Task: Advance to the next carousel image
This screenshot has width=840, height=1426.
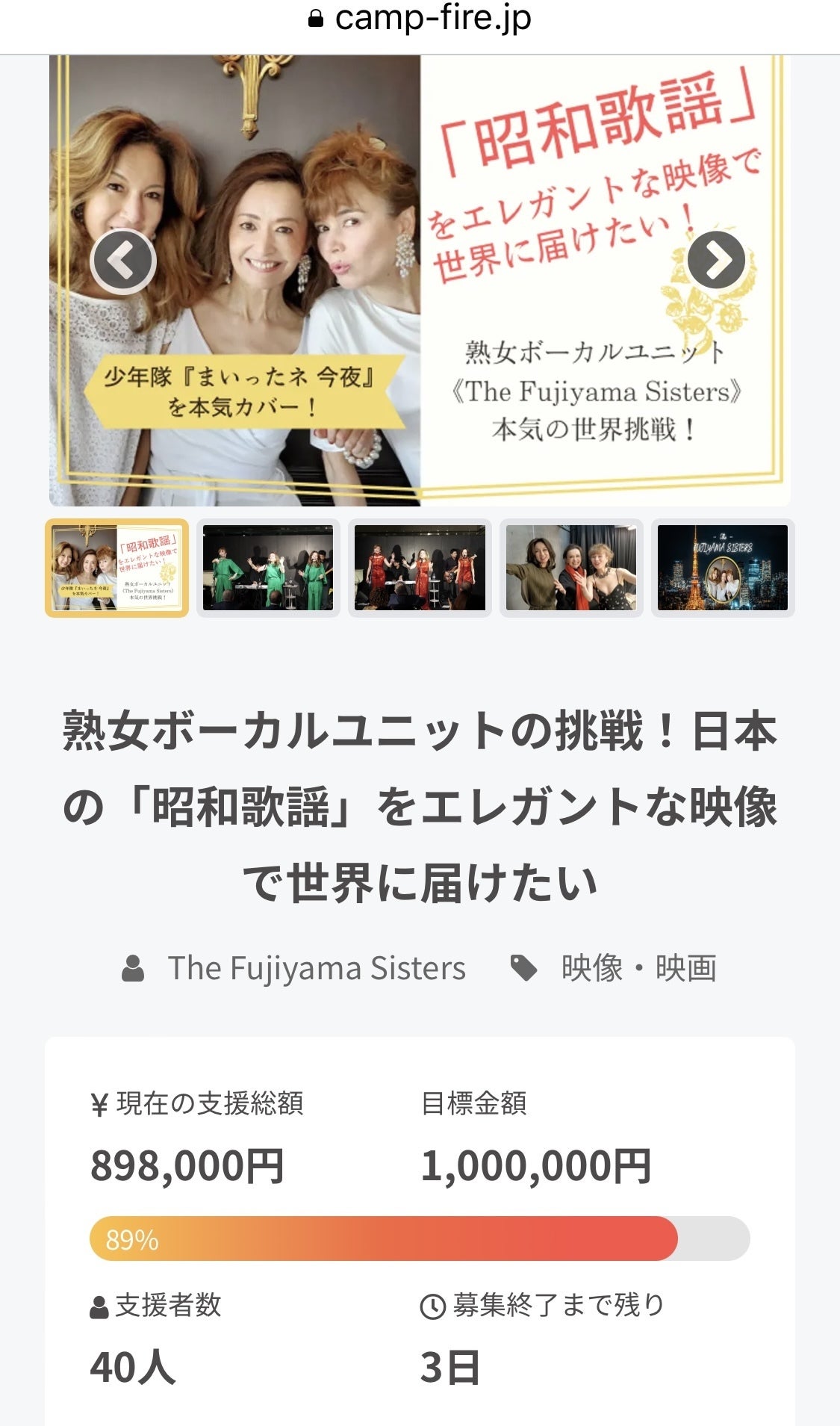Action: (x=716, y=261)
